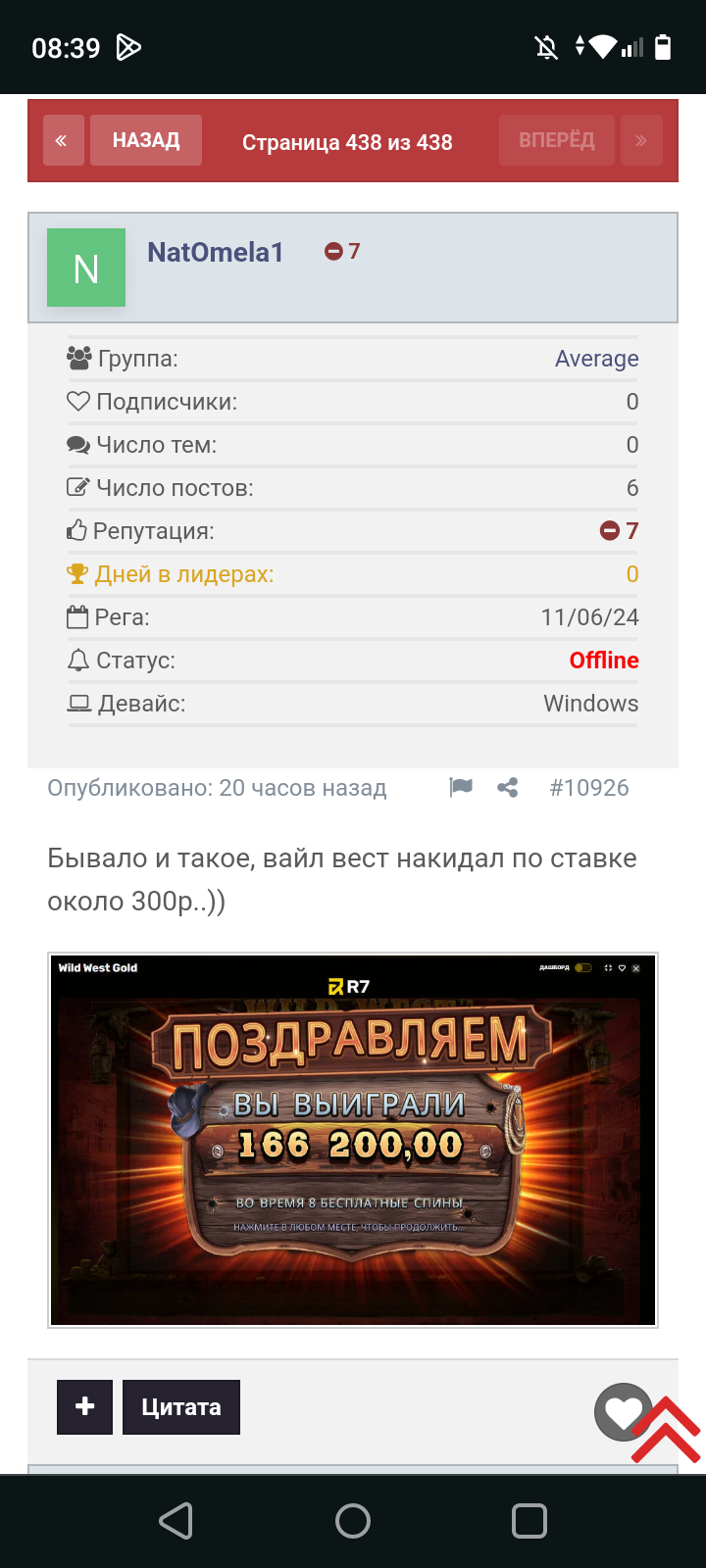The image size is (706, 1568).
Task: Go to the previous page via НАЗАД
Action: pos(146,140)
